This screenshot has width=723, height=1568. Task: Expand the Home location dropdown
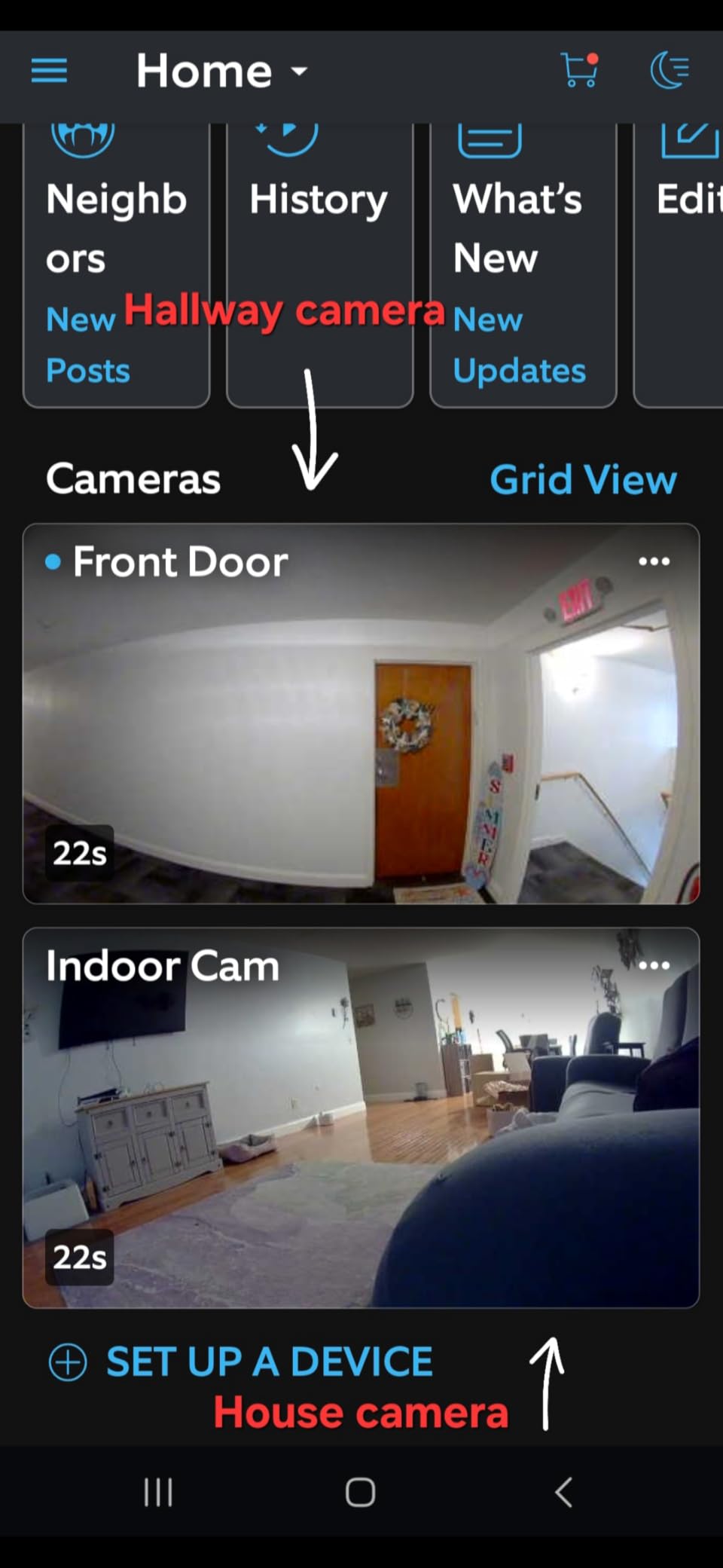tap(298, 73)
